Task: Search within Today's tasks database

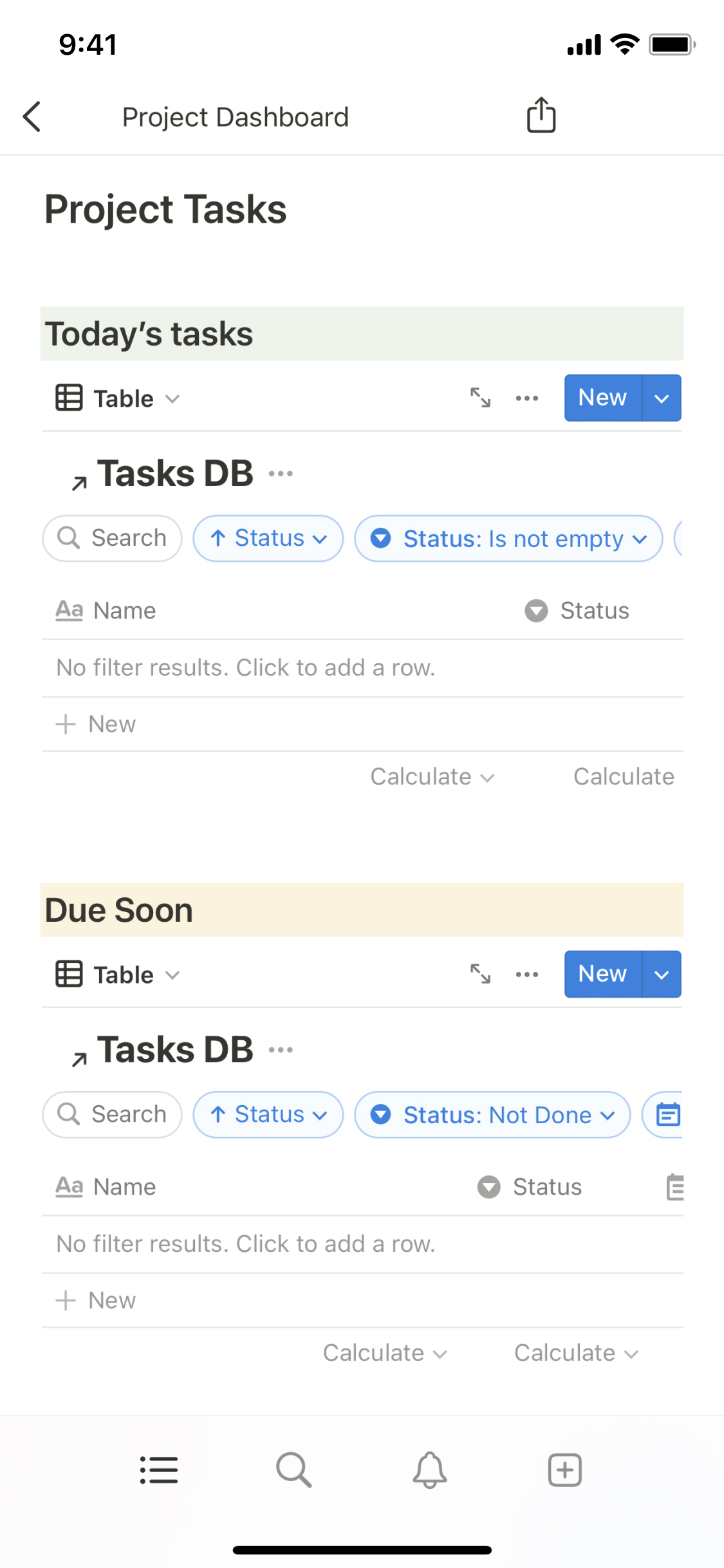Action: 113,538
